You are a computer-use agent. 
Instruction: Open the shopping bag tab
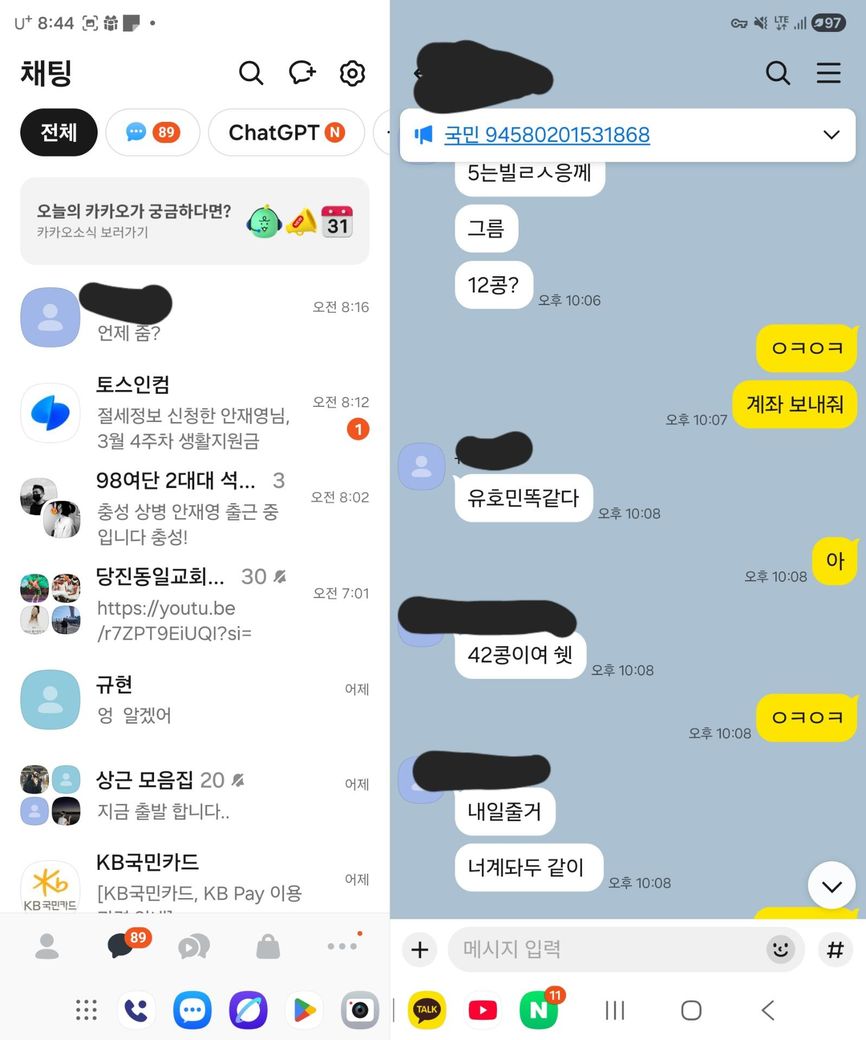(x=268, y=947)
